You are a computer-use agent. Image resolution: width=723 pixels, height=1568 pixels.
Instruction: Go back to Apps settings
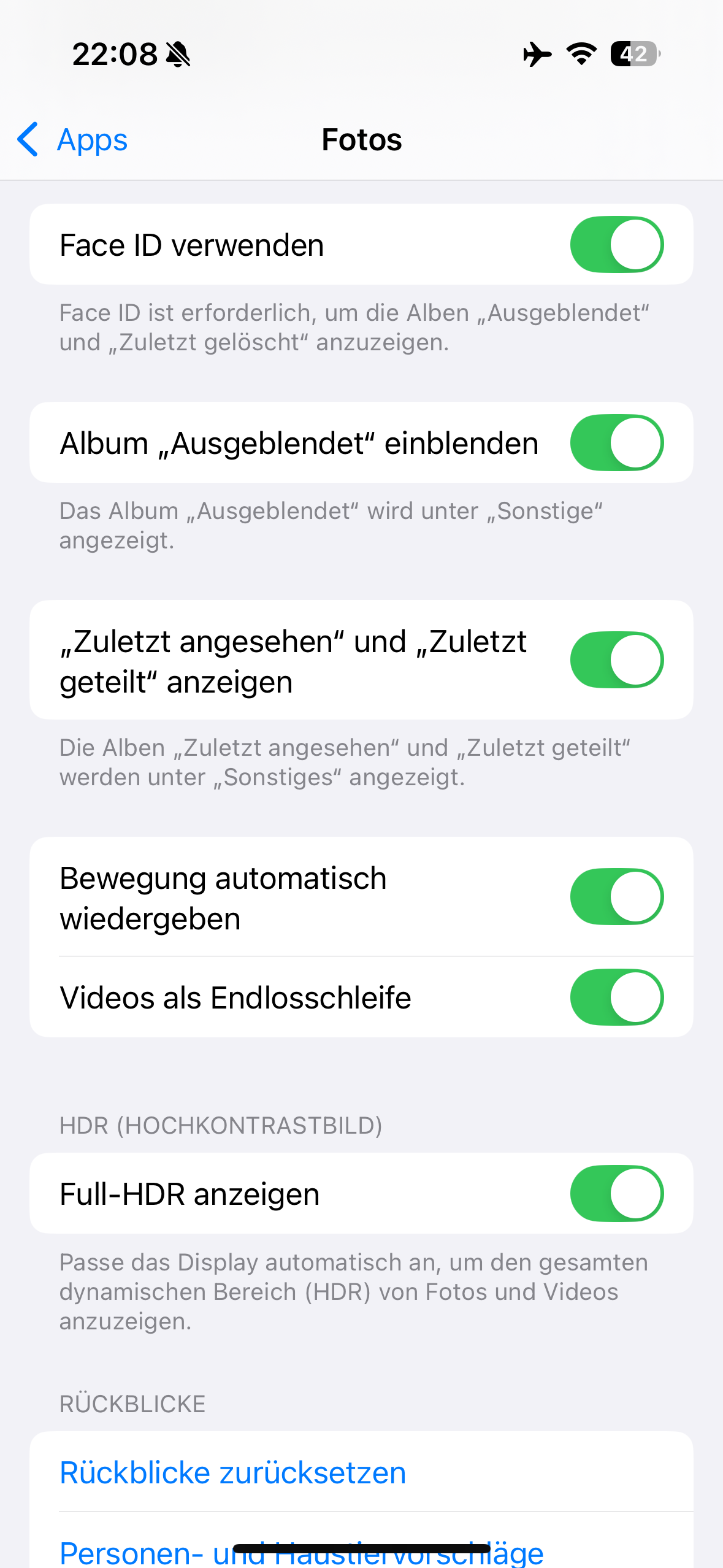click(72, 140)
